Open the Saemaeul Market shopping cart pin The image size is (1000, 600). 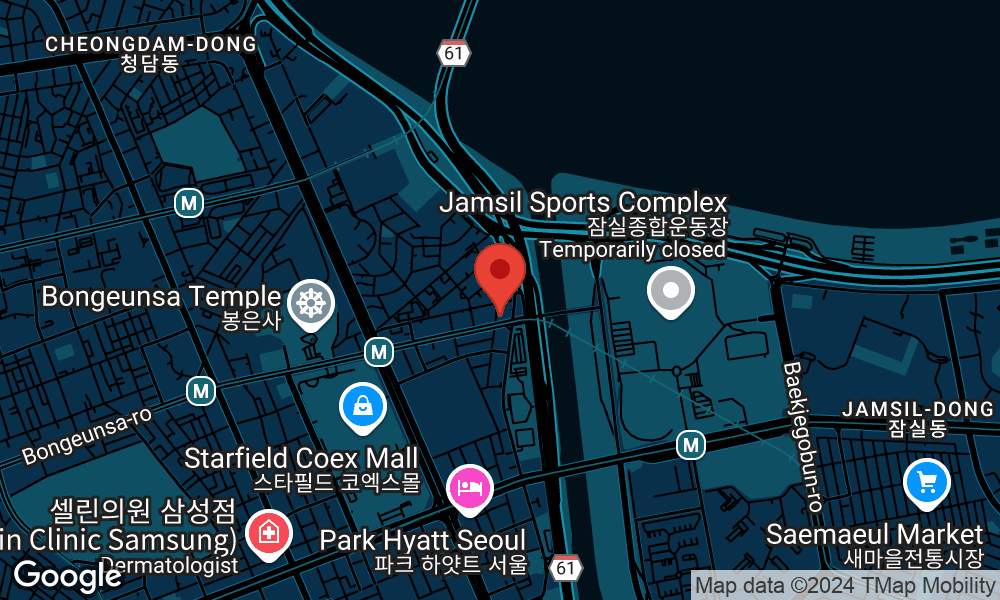pyautogui.click(x=926, y=483)
